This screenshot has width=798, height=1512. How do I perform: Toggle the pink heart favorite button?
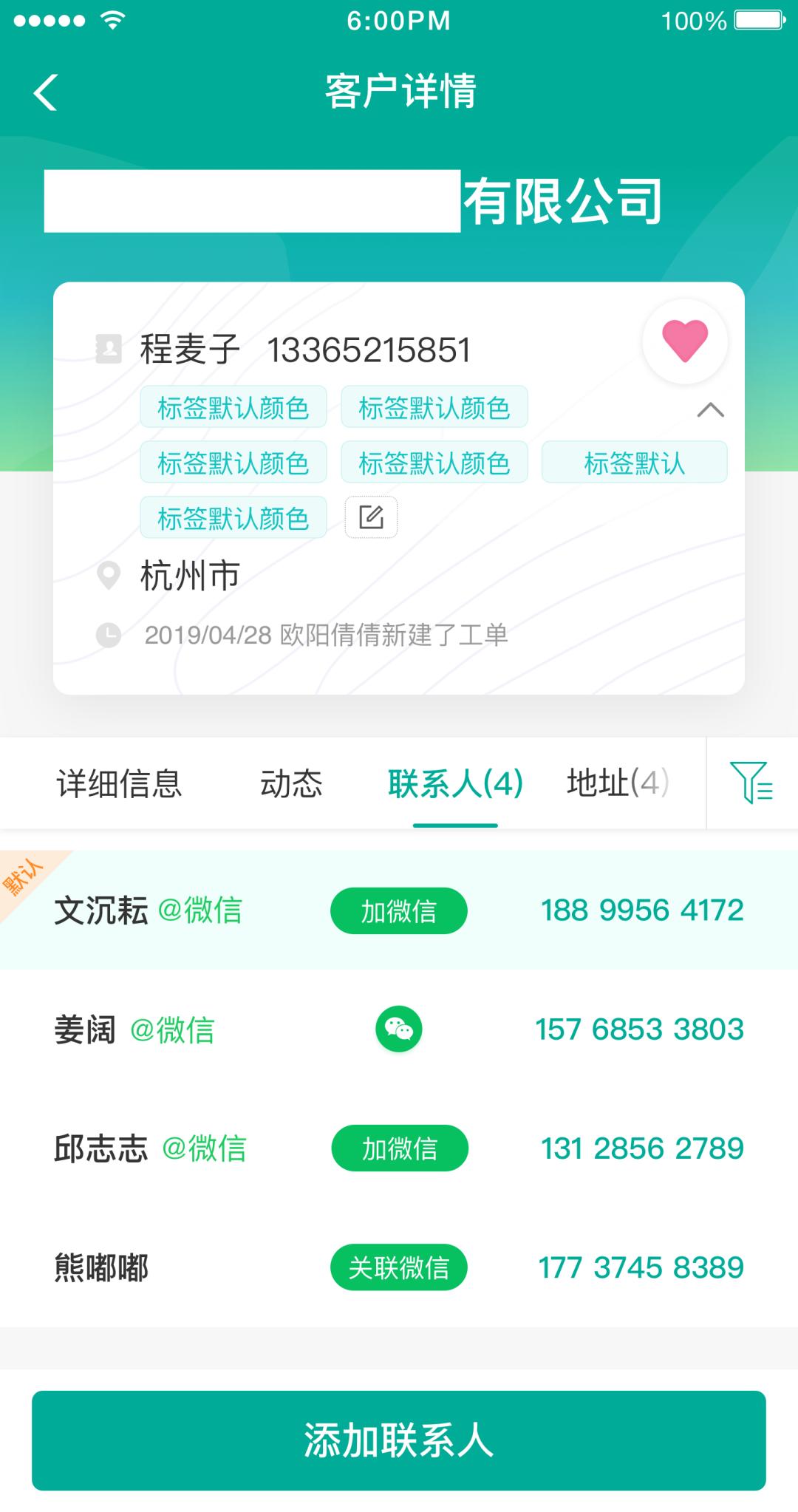685,341
